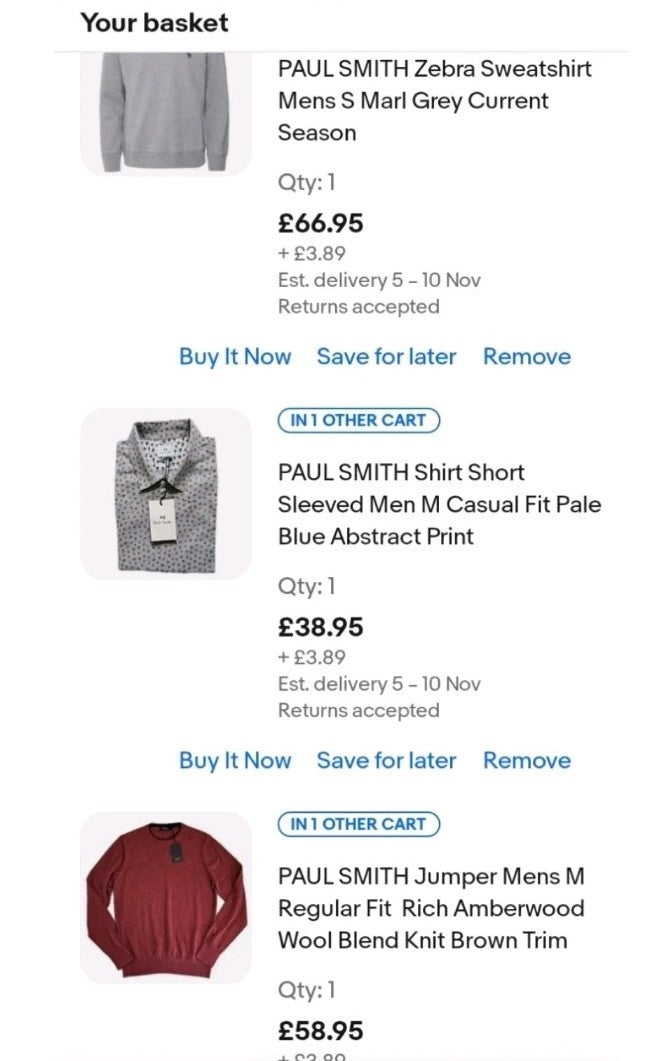Open the Pale Blue Abstract Print shirt image
This screenshot has width=670, height=1061.
[166, 494]
